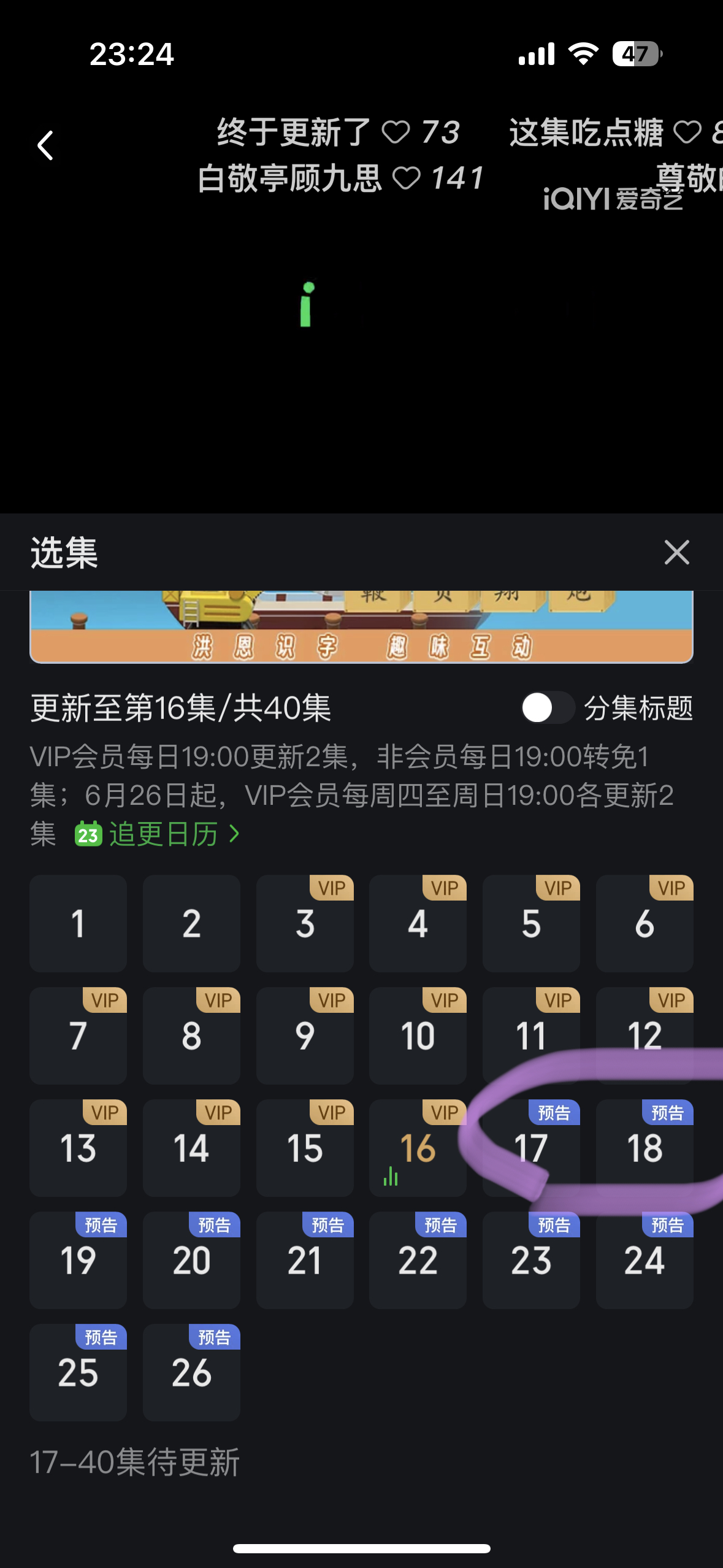This screenshot has height=1568, width=723.
Task: Watch the episode 20 preview
Action: [x=191, y=1260]
